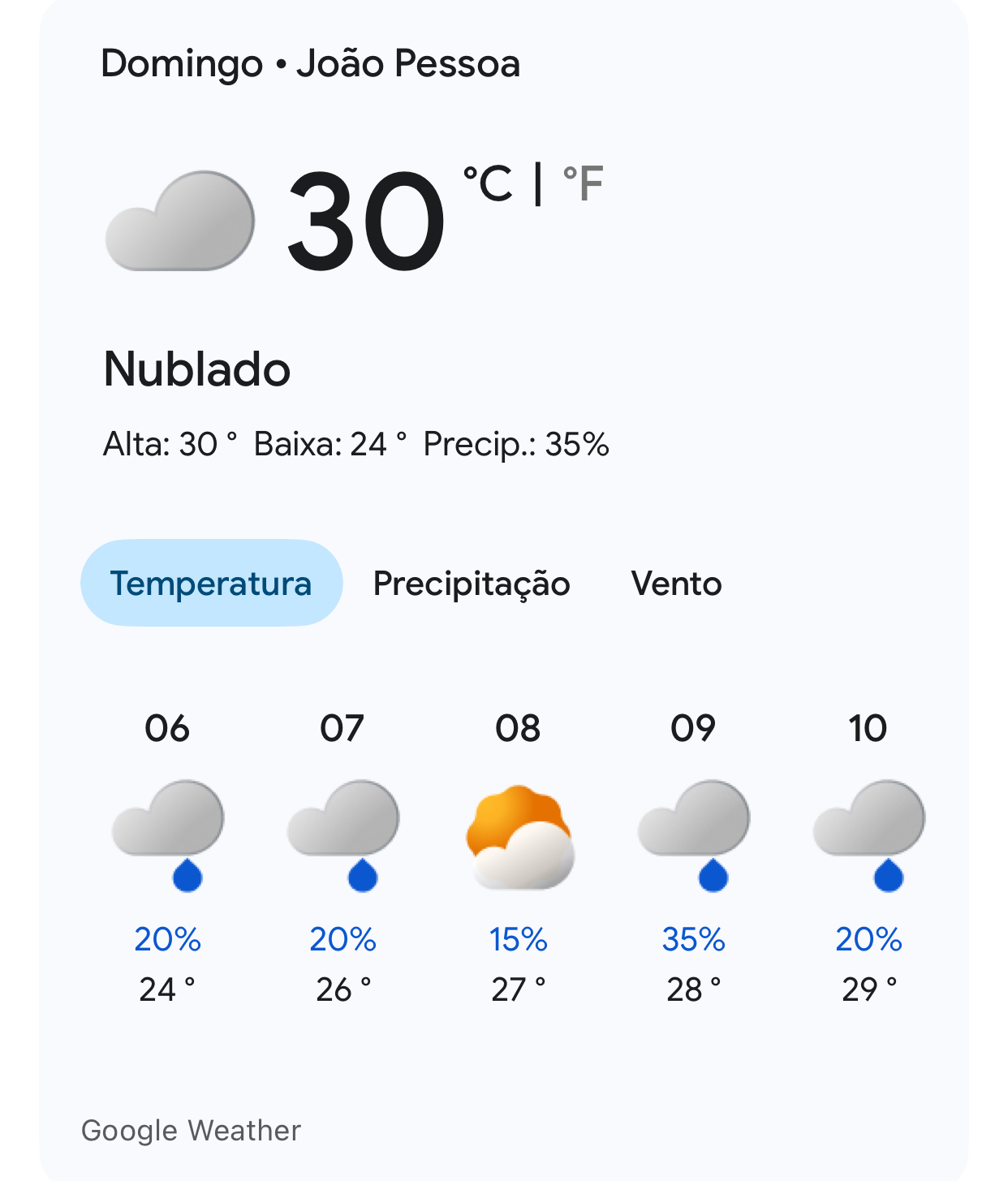Screen dimensions: 1008x1181
Task: Select the Temperatura tab
Action: tap(211, 584)
